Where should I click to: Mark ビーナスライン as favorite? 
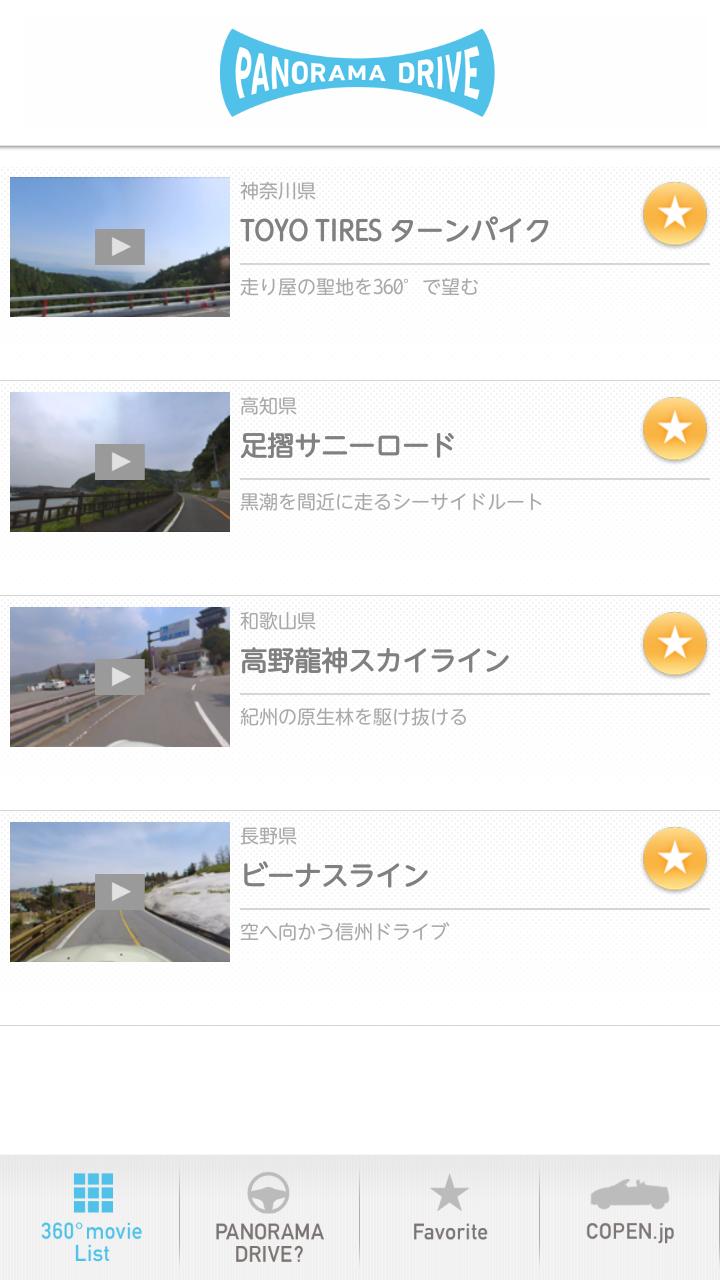point(675,858)
